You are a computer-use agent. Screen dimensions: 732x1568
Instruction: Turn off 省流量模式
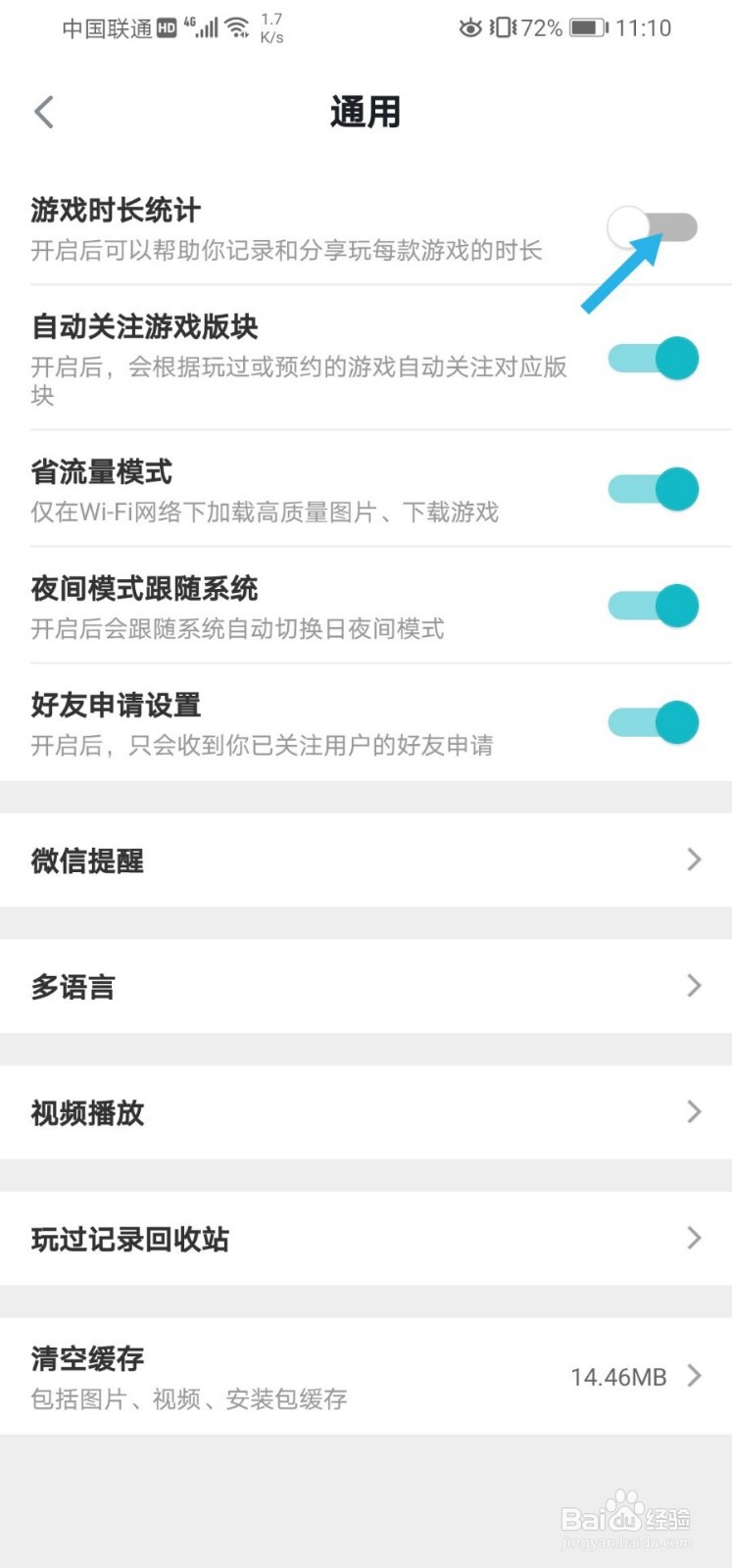click(653, 488)
